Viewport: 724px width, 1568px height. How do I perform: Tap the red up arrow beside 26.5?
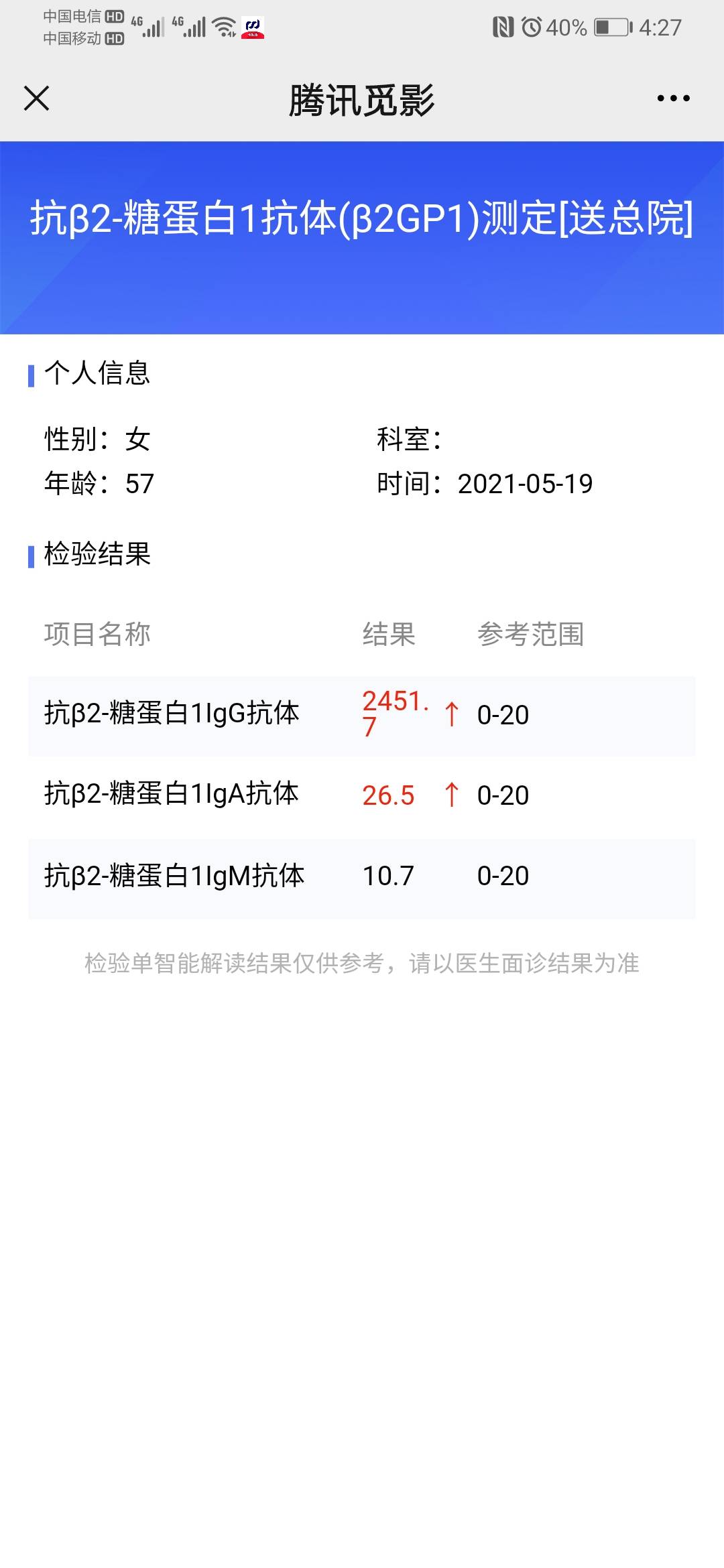[450, 795]
